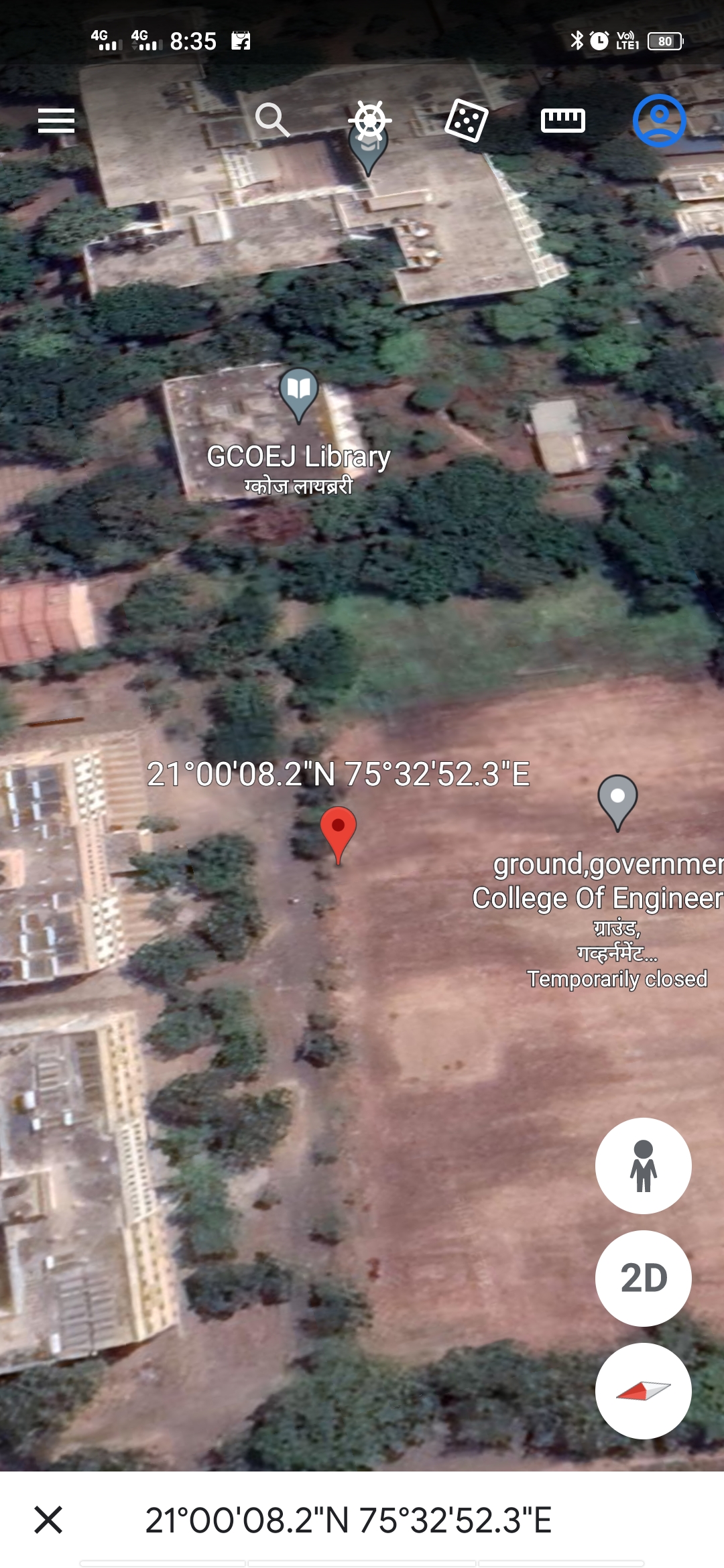The width and height of the screenshot is (724, 1568).
Task: Tap the Bluetooth status icon
Action: 575,40
